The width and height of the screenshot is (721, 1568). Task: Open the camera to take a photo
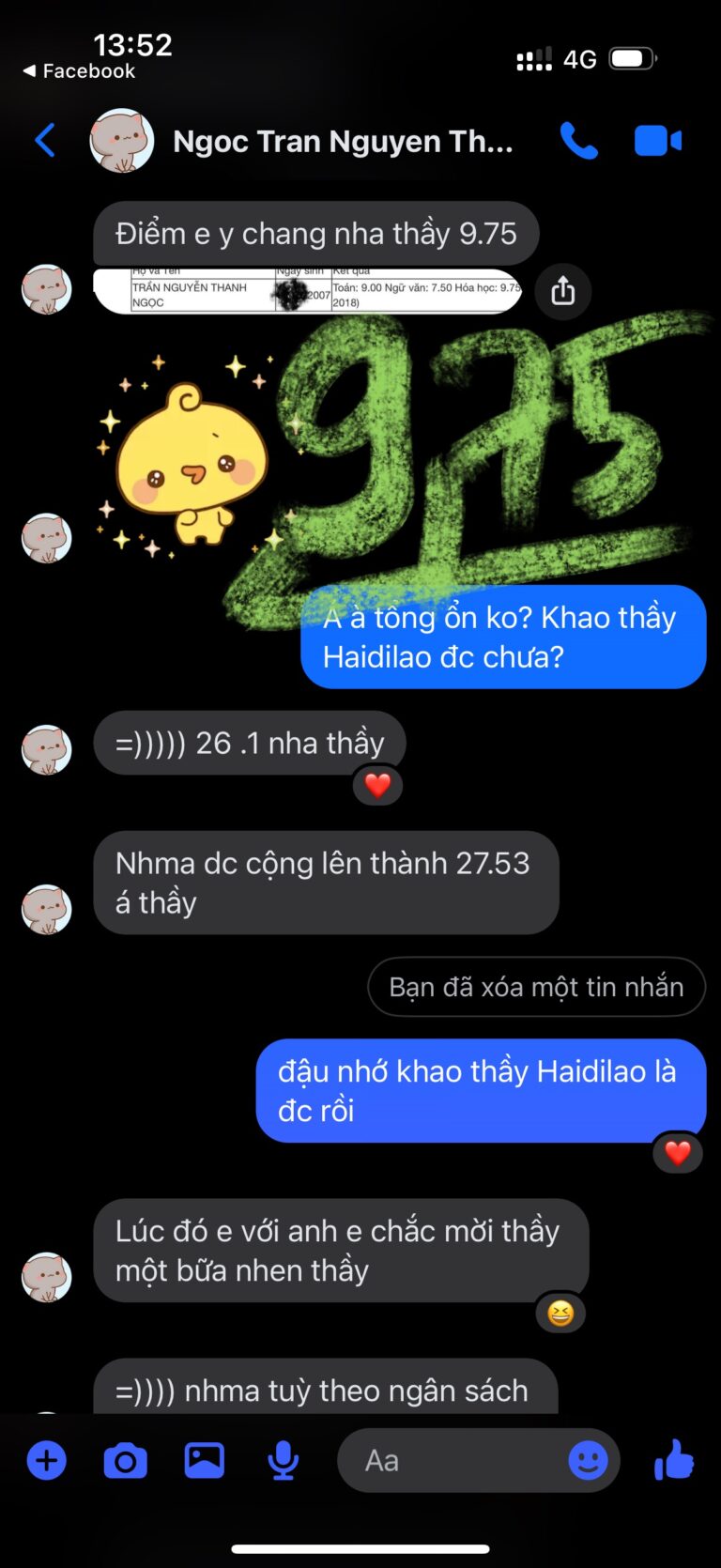[x=125, y=1461]
